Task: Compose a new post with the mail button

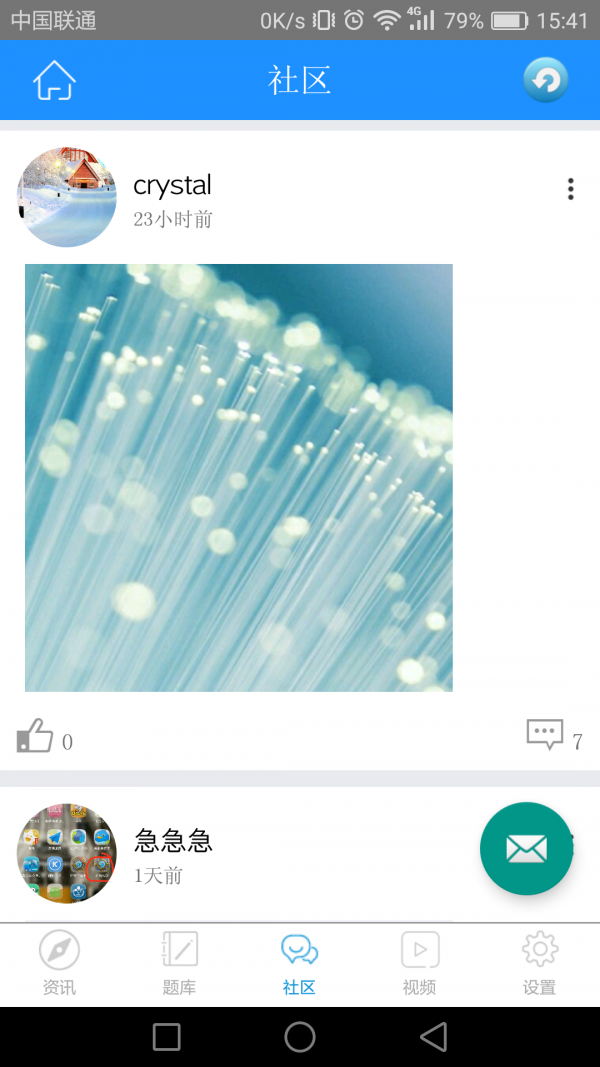Action: click(x=526, y=848)
